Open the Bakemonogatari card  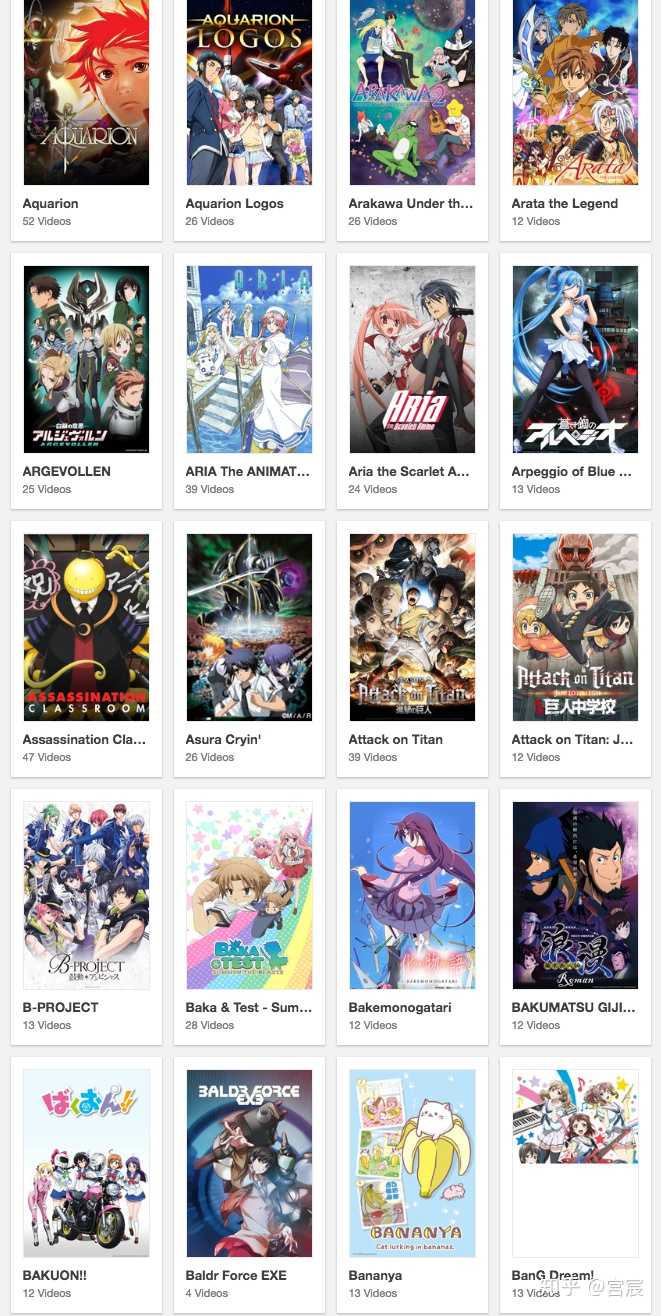pos(412,917)
